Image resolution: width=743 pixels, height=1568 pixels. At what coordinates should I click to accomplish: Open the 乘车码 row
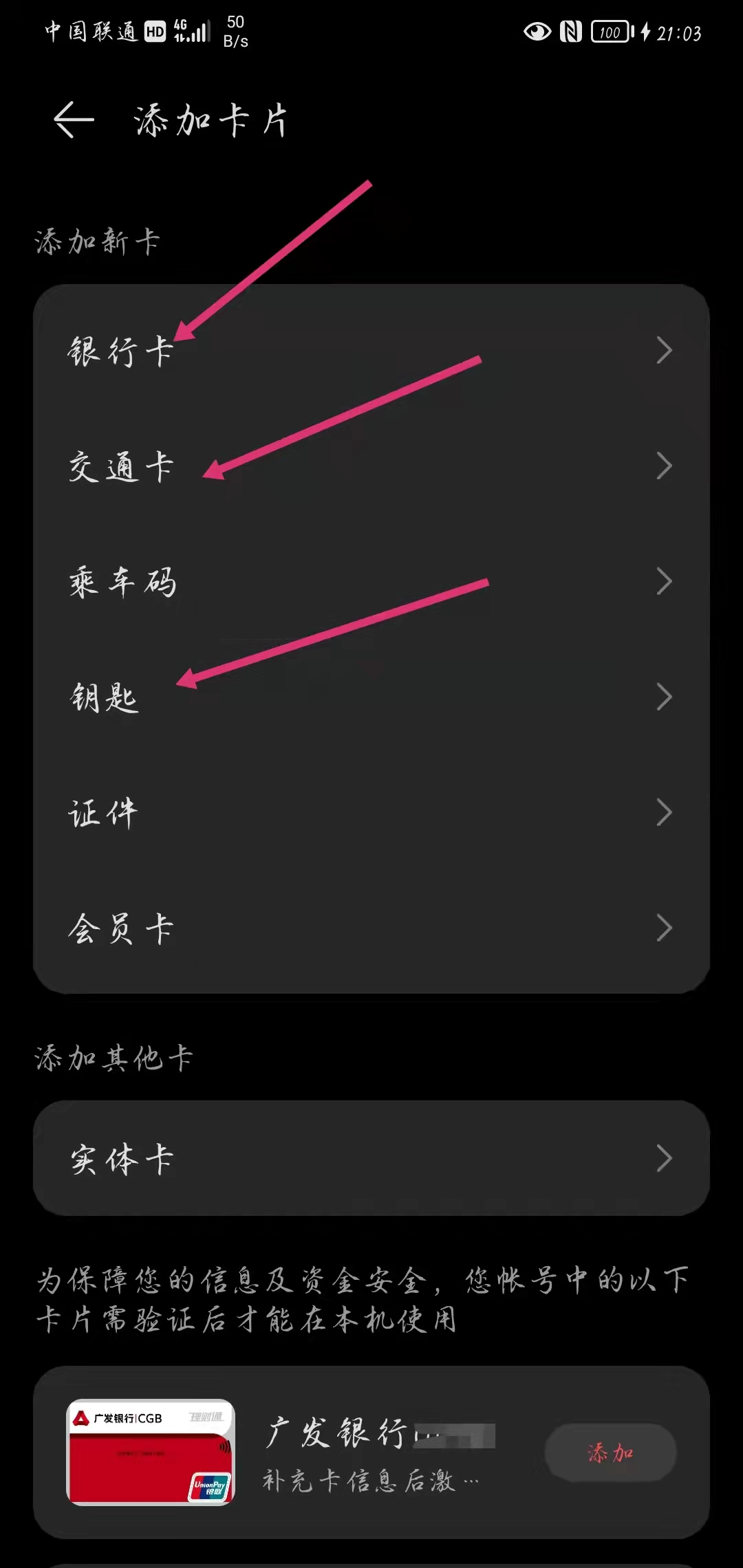pyautogui.click(x=370, y=582)
